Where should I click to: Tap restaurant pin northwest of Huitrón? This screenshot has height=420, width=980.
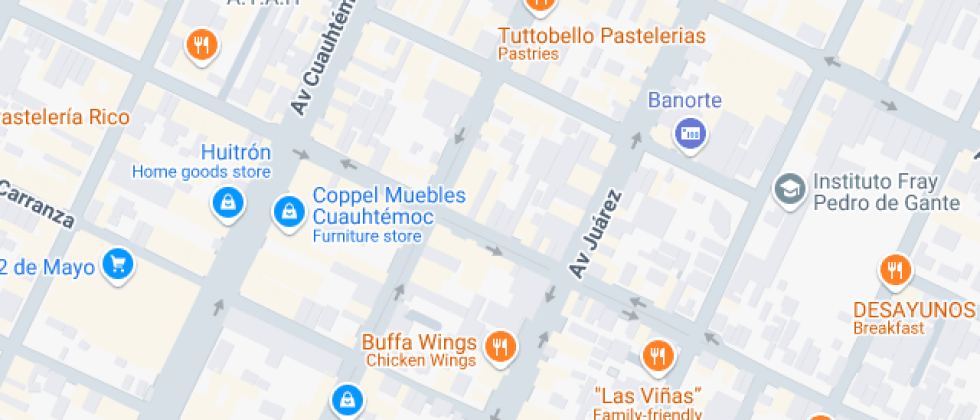point(202,44)
